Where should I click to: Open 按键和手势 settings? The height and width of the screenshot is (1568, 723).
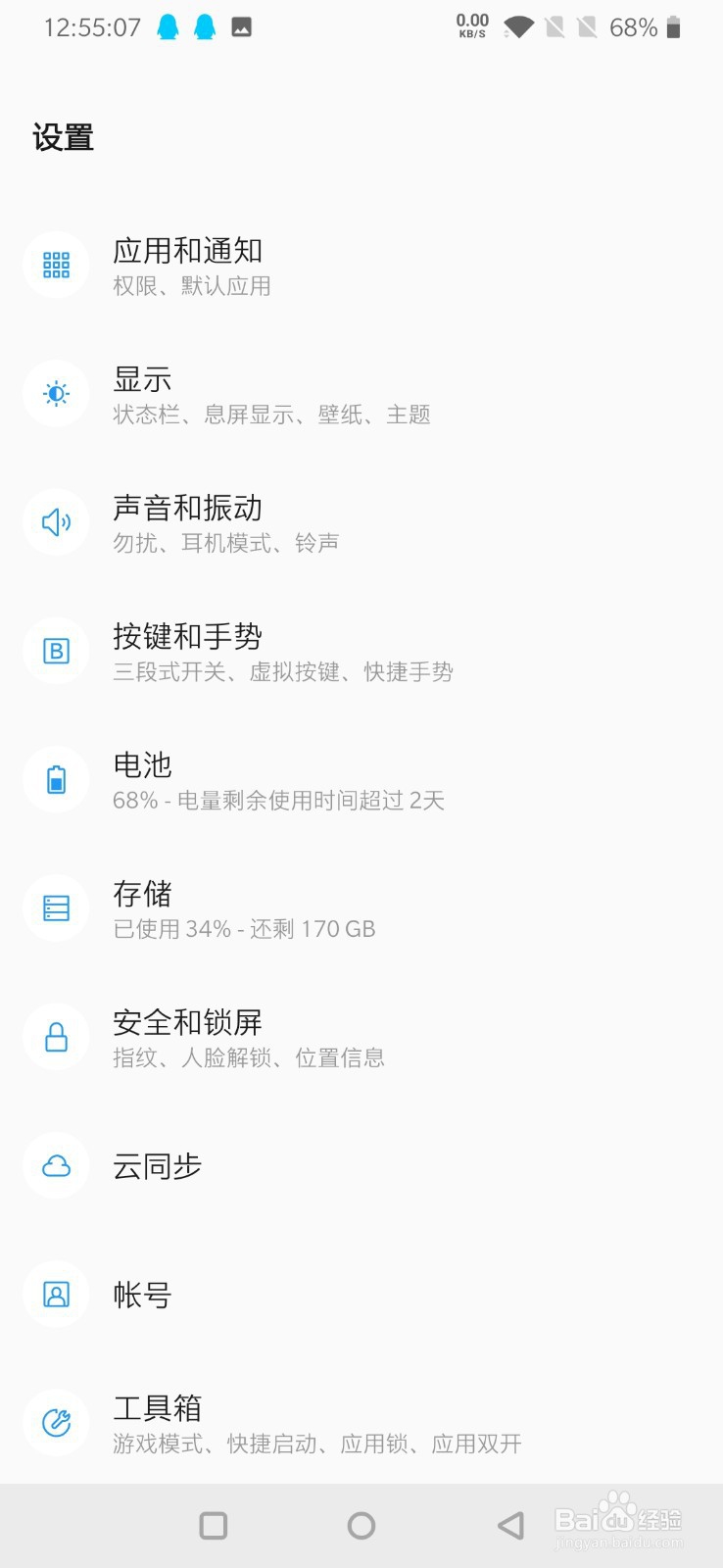coord(361,652)
